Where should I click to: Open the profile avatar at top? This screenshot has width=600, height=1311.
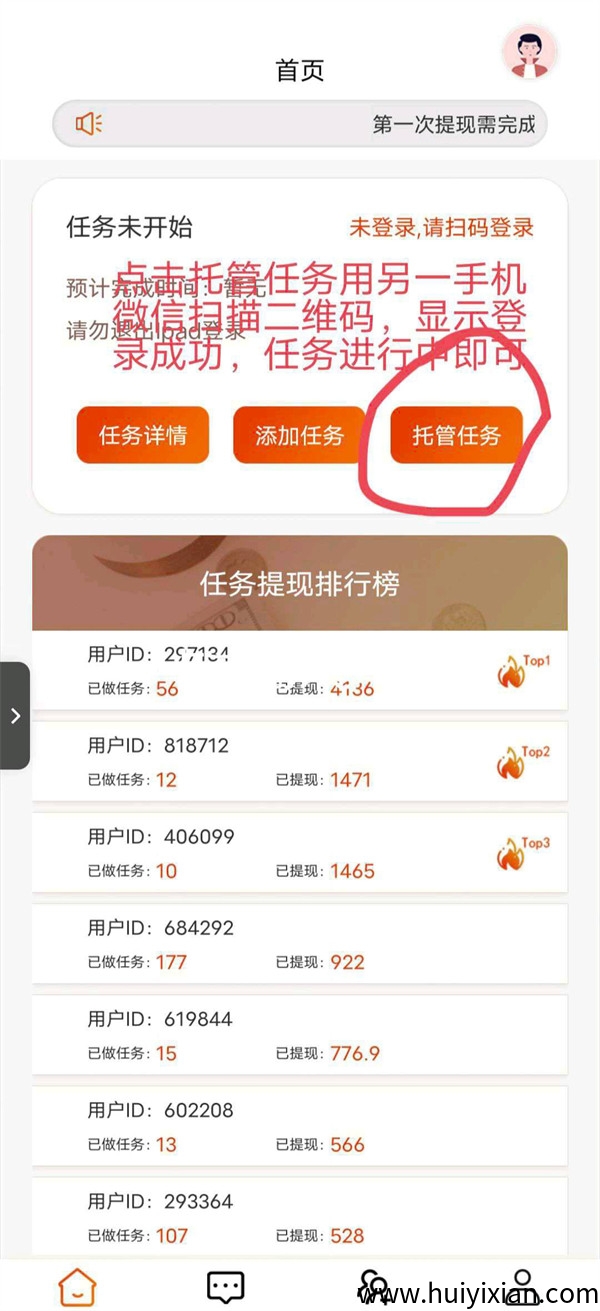pyautogui.click(x=529, y=52)
